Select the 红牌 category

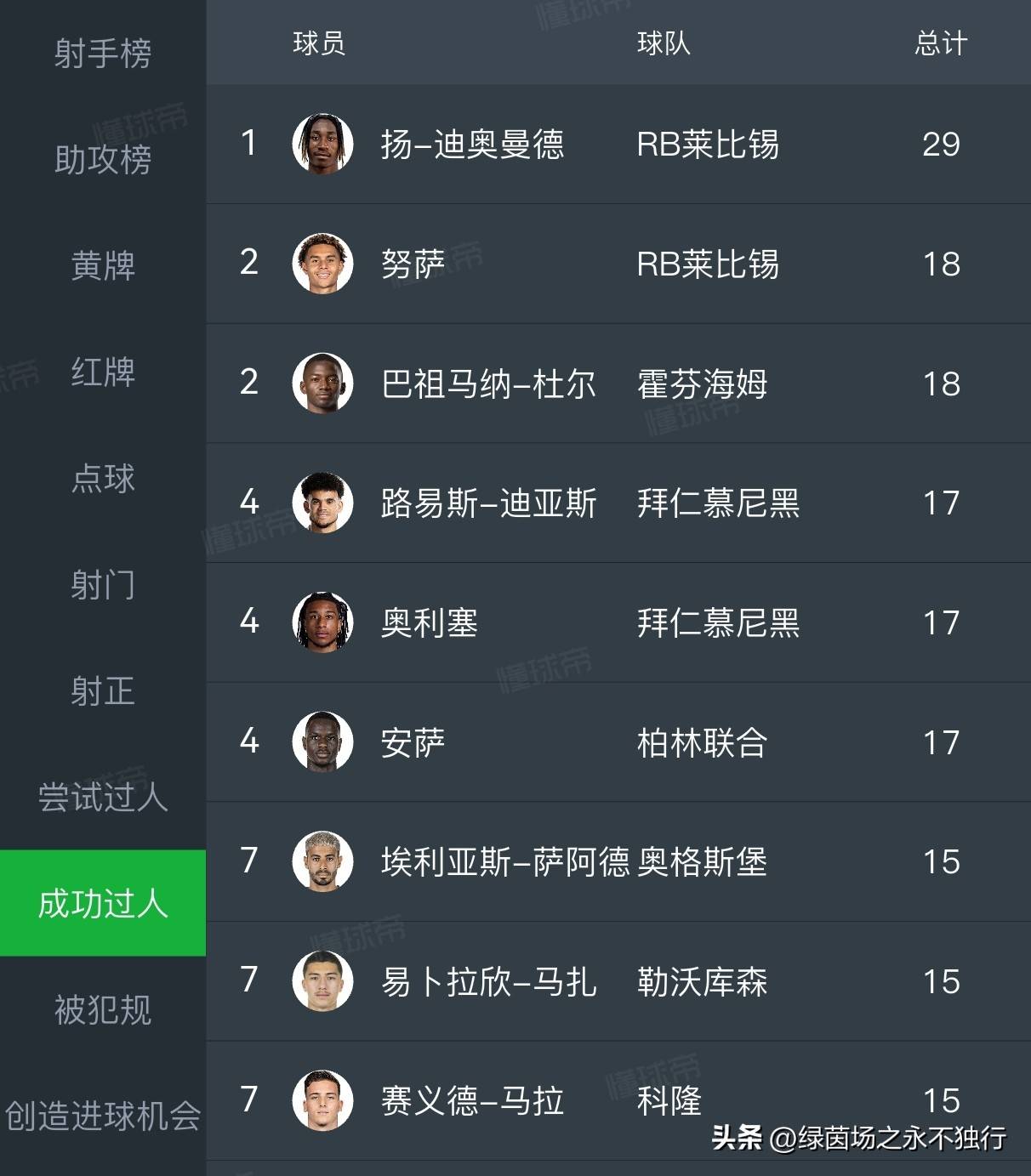[x=103, y=372]
